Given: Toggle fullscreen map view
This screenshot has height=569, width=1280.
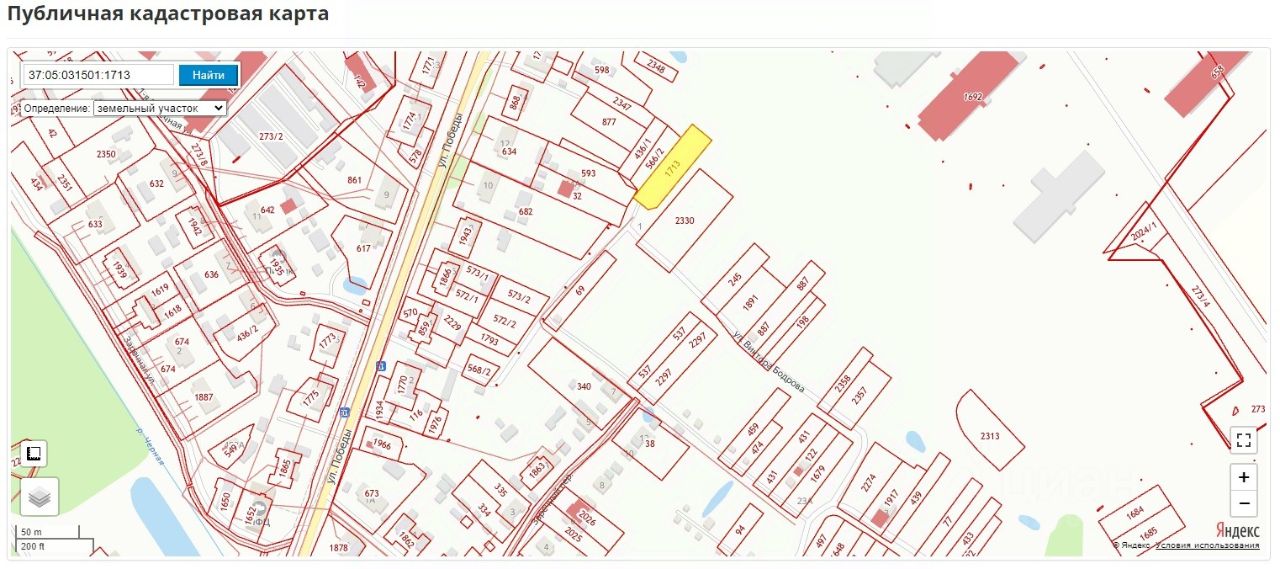Looking at the screenshot, I should (1244, 439).
